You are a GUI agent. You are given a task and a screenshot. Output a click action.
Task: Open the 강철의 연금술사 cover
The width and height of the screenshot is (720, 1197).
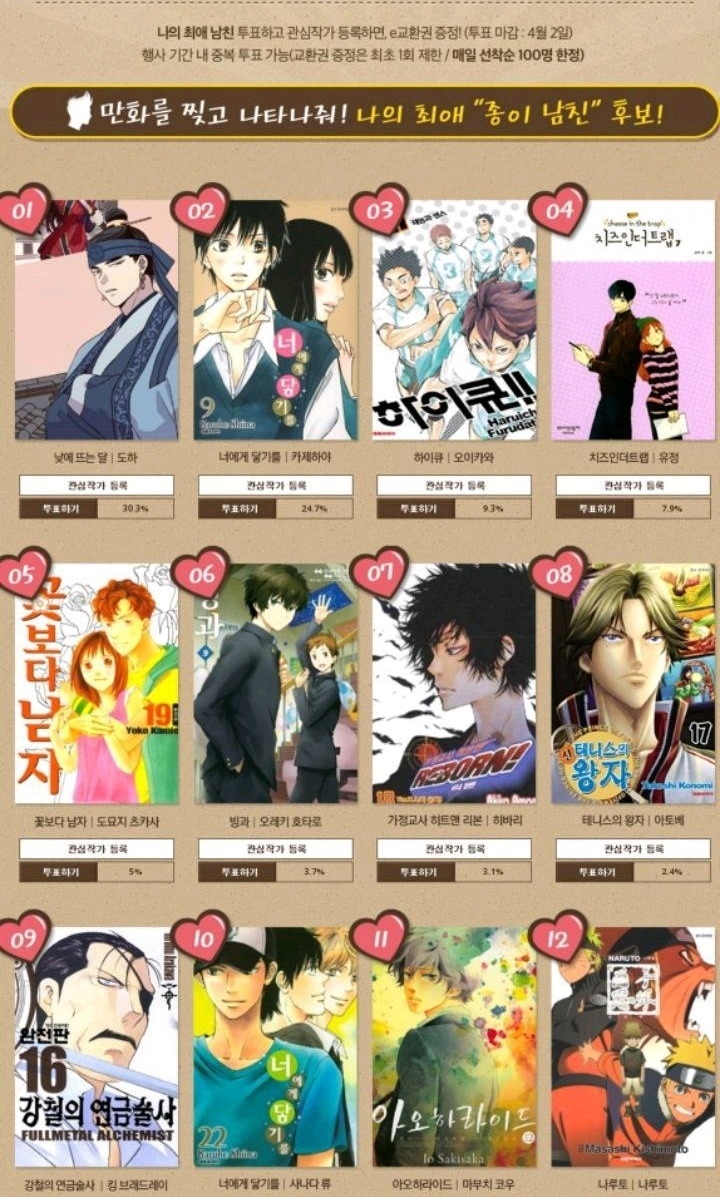pyautogui.click(x=96, y=1045)
